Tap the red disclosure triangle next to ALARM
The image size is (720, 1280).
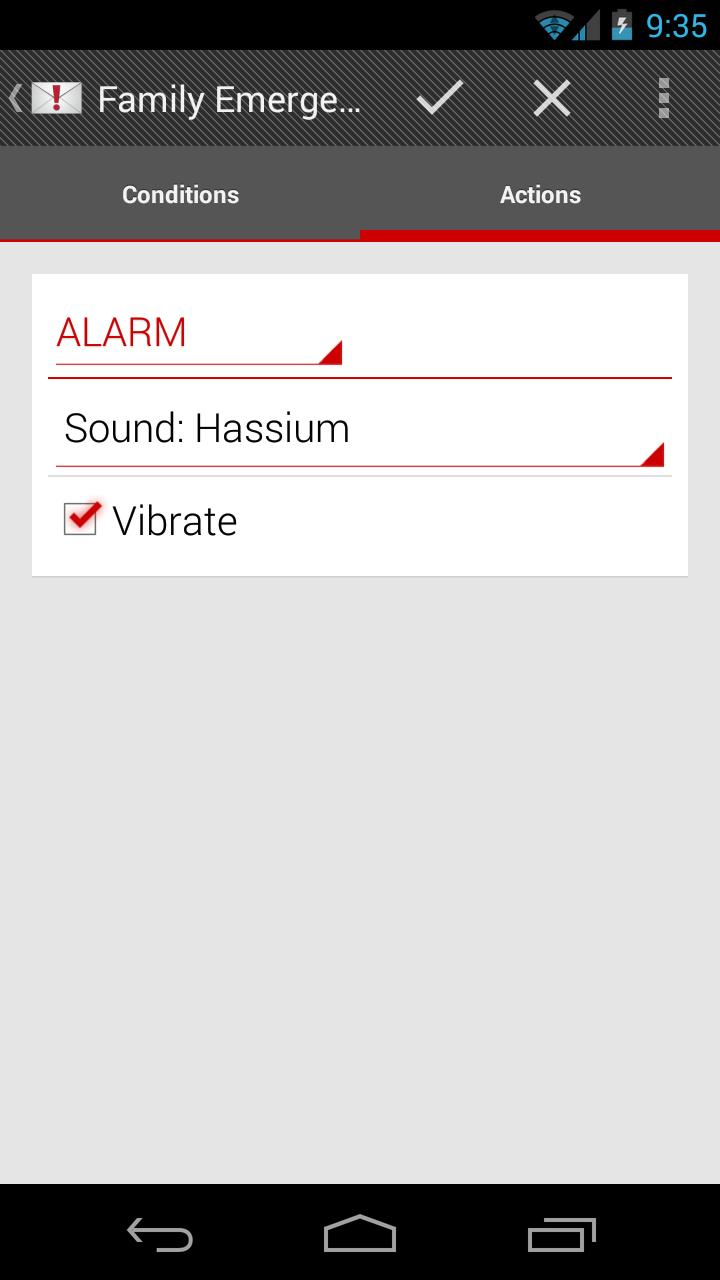coord(331,351)
